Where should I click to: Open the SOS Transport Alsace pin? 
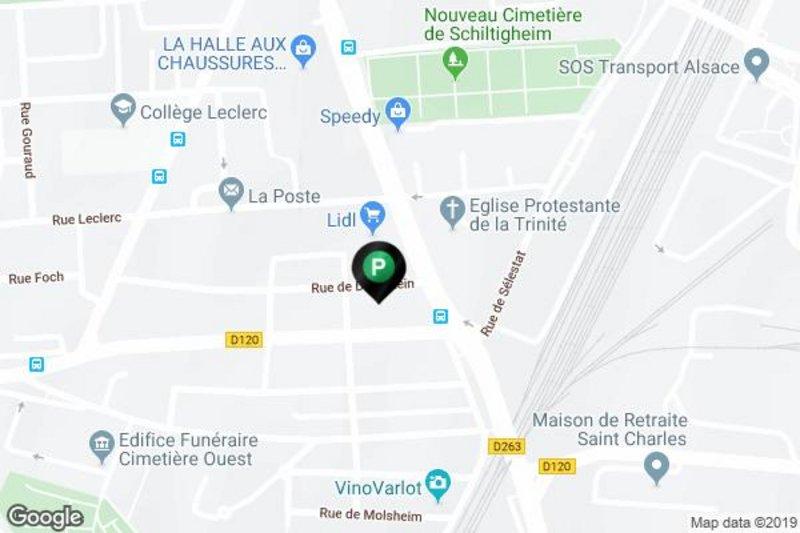[x=757, y=67]
